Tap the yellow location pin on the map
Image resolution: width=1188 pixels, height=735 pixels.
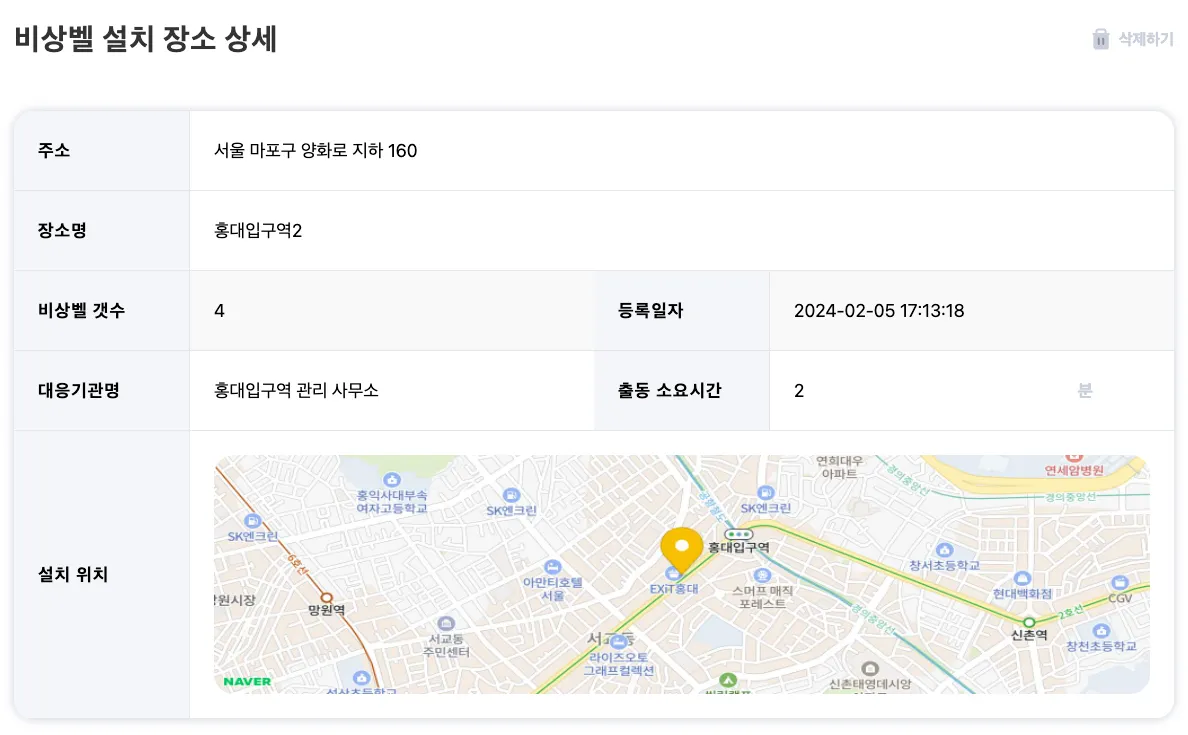[682, 550]
